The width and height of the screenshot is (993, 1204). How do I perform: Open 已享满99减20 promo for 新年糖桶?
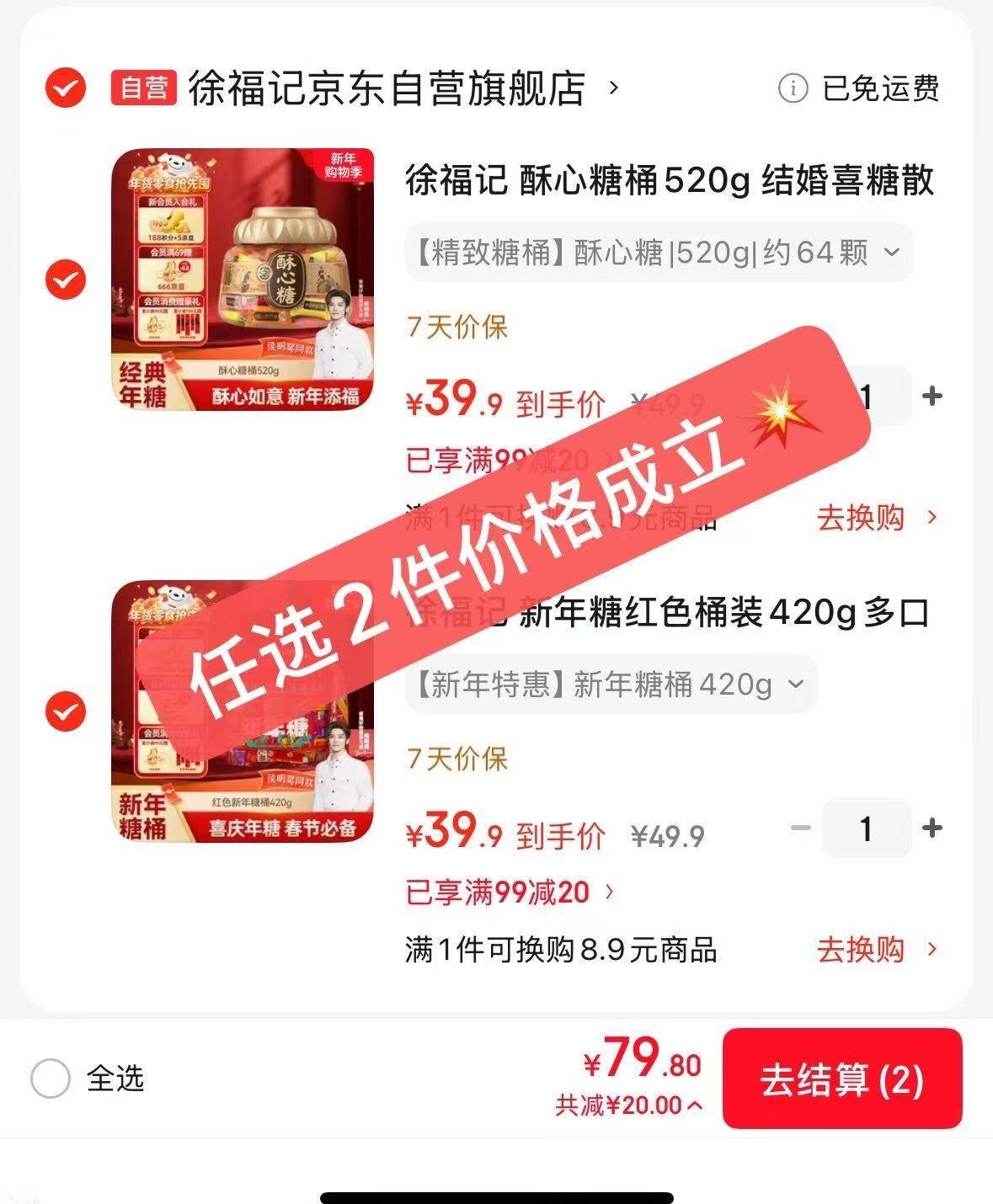pos(510,892)
